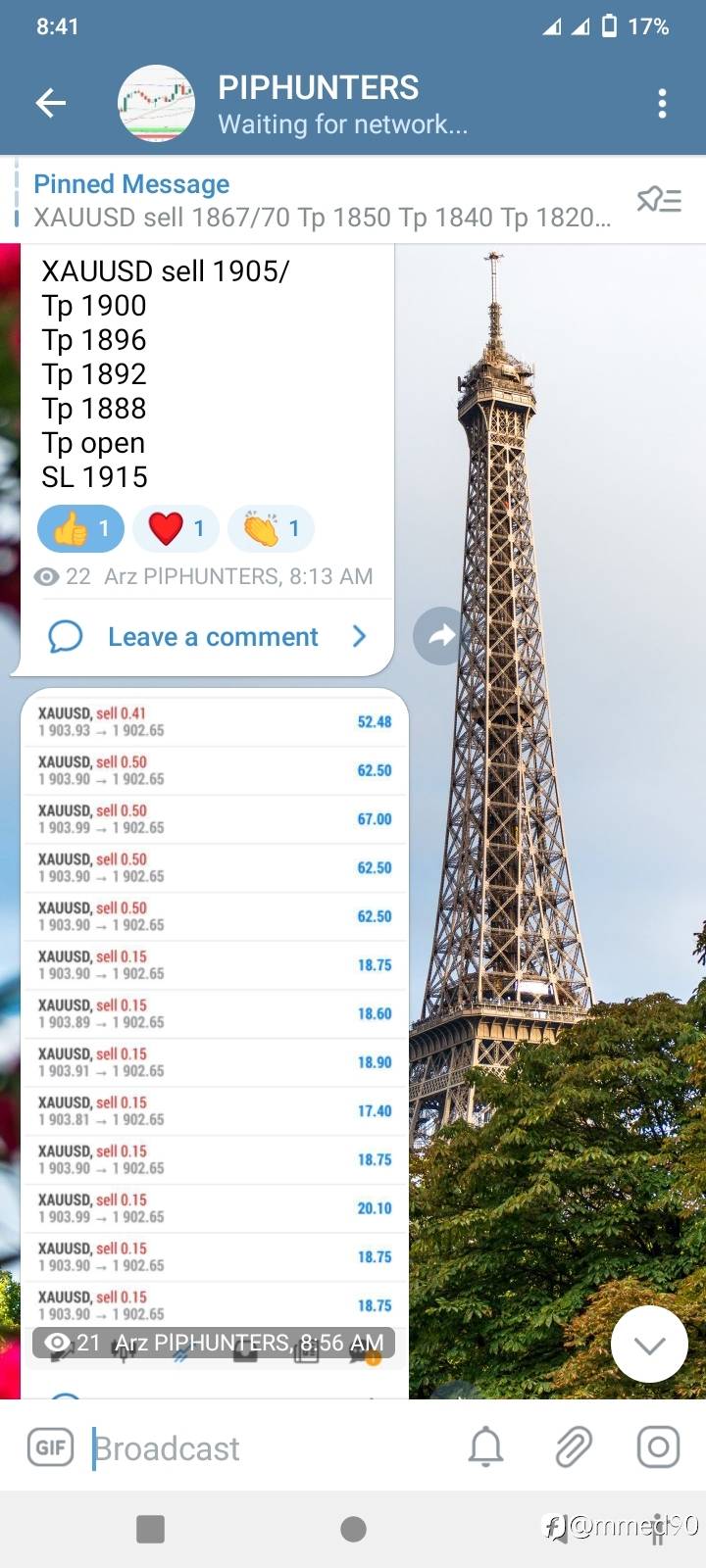
Task: Go to the system home screen
Action: tap(353, 1529)
